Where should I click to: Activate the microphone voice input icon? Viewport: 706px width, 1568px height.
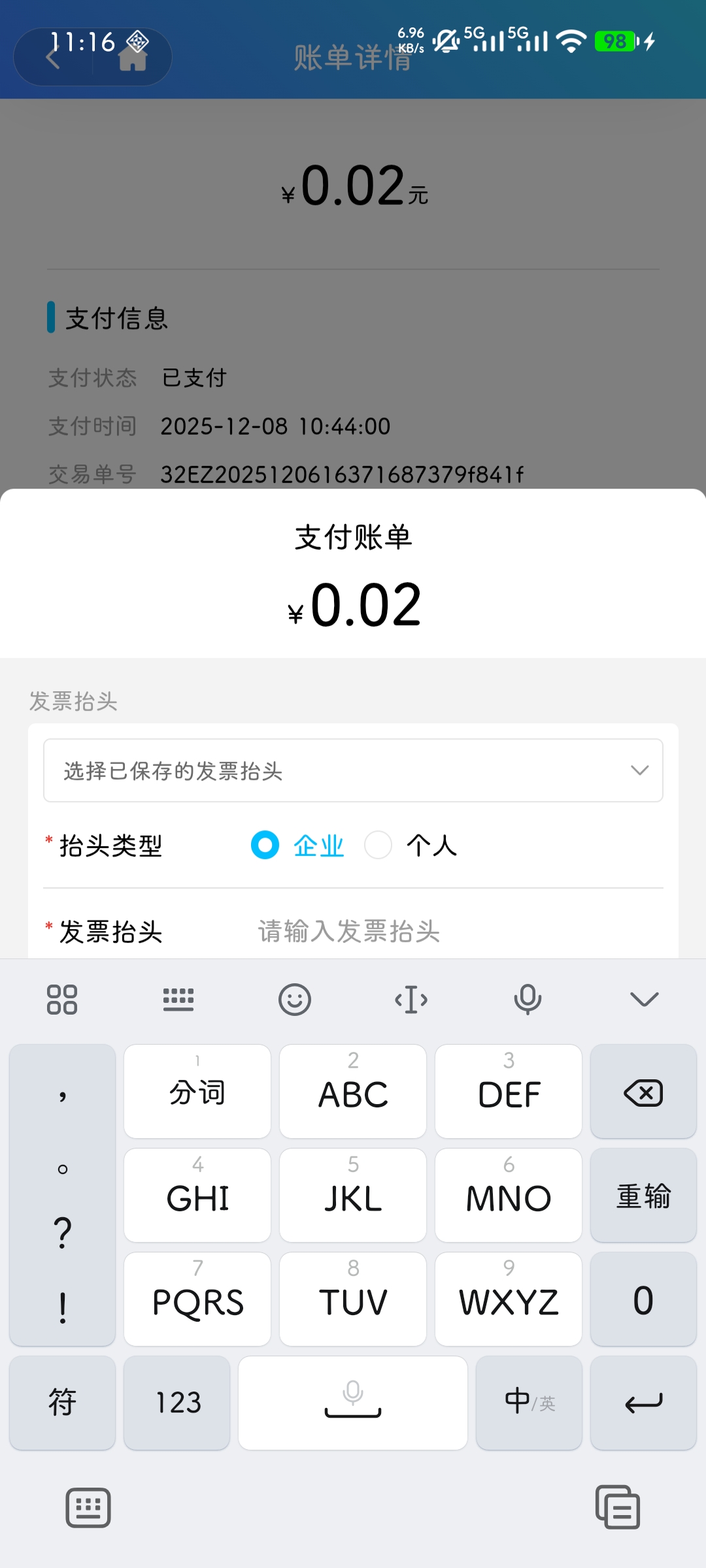[x=528, y=998]
